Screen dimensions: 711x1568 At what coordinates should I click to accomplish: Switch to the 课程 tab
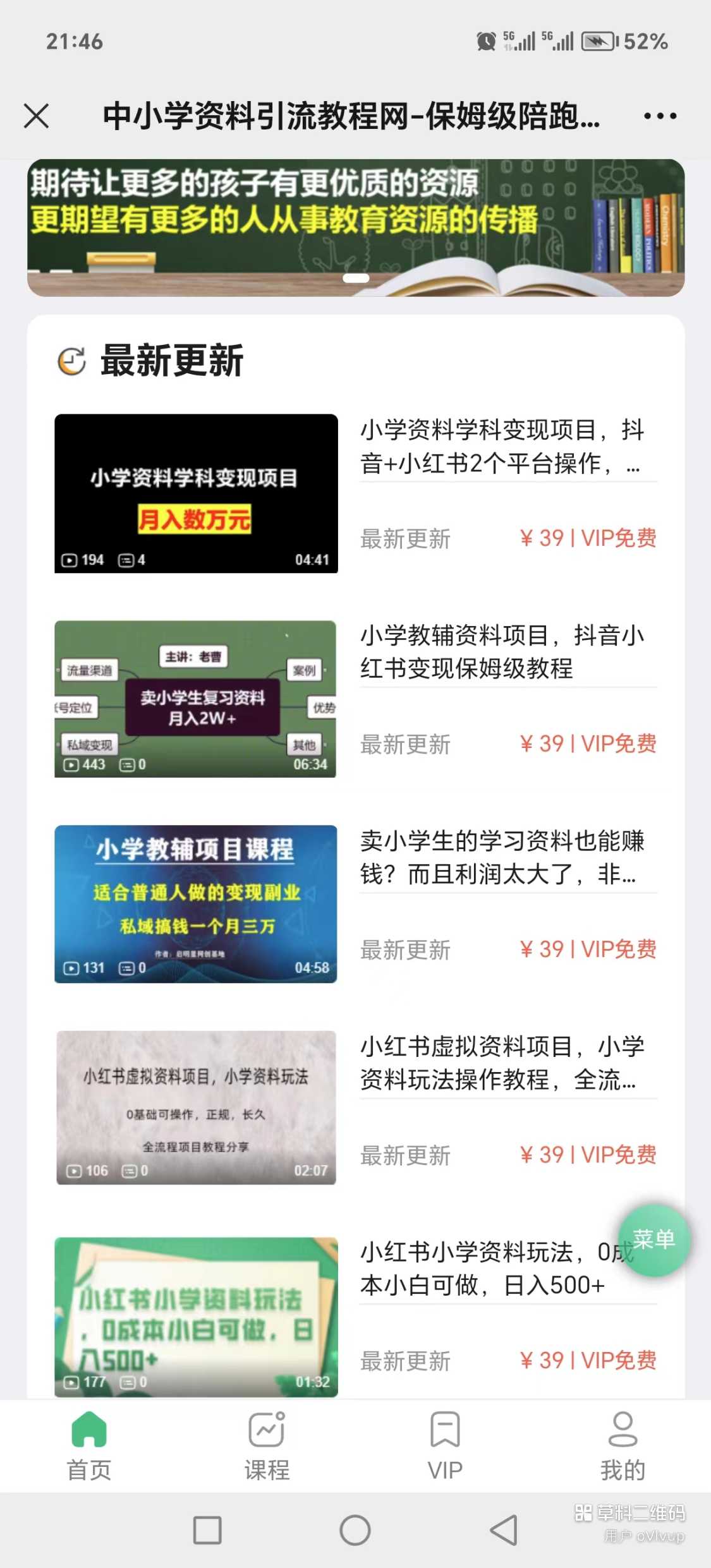click(x=267, y=1447)
